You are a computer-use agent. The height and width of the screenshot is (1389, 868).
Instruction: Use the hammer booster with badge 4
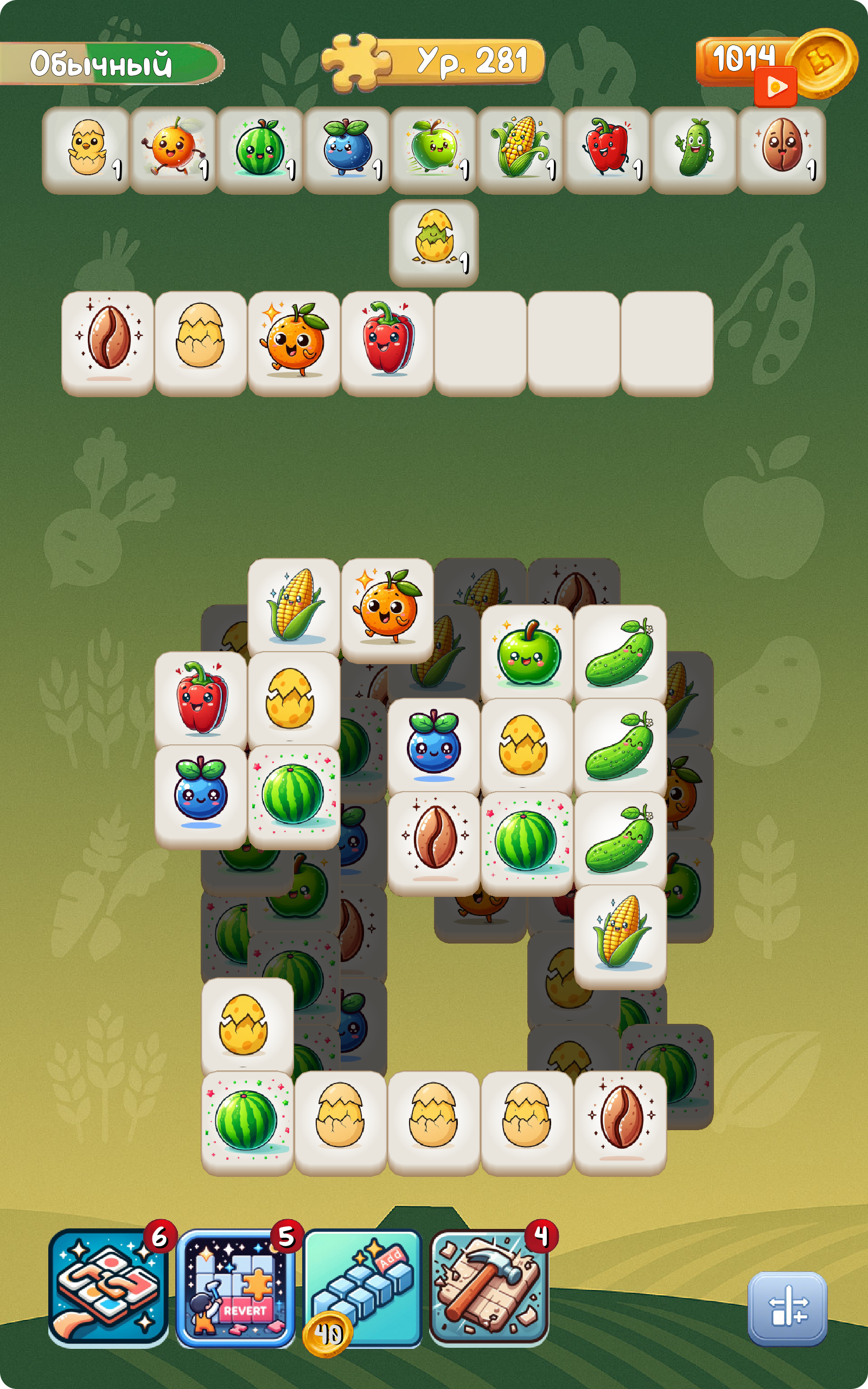[x=489, y=1287]
